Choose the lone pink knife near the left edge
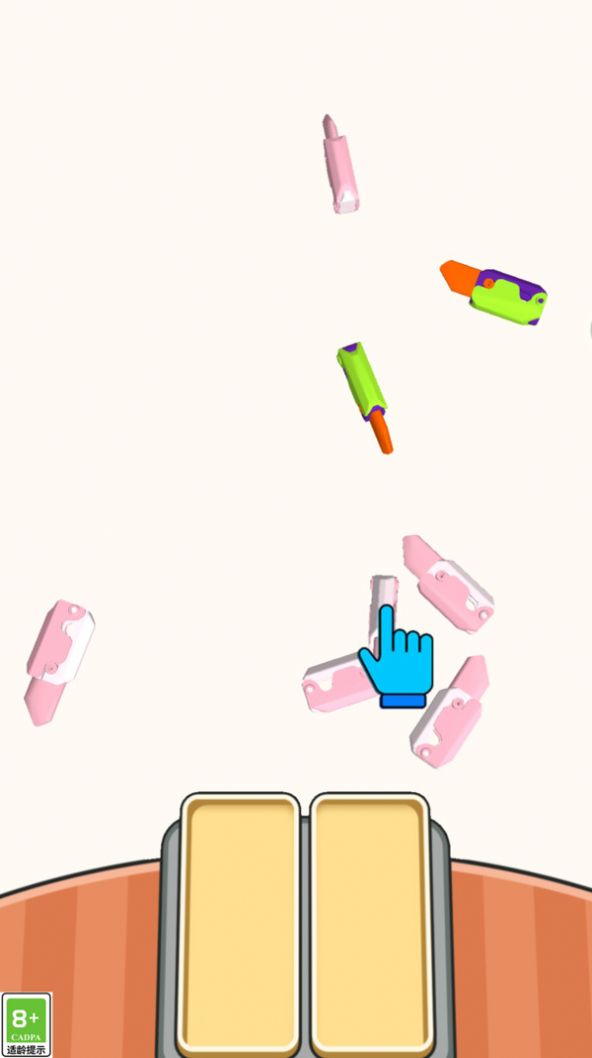The height and width of the screenshot is (1058, 592). coord(58,661)
